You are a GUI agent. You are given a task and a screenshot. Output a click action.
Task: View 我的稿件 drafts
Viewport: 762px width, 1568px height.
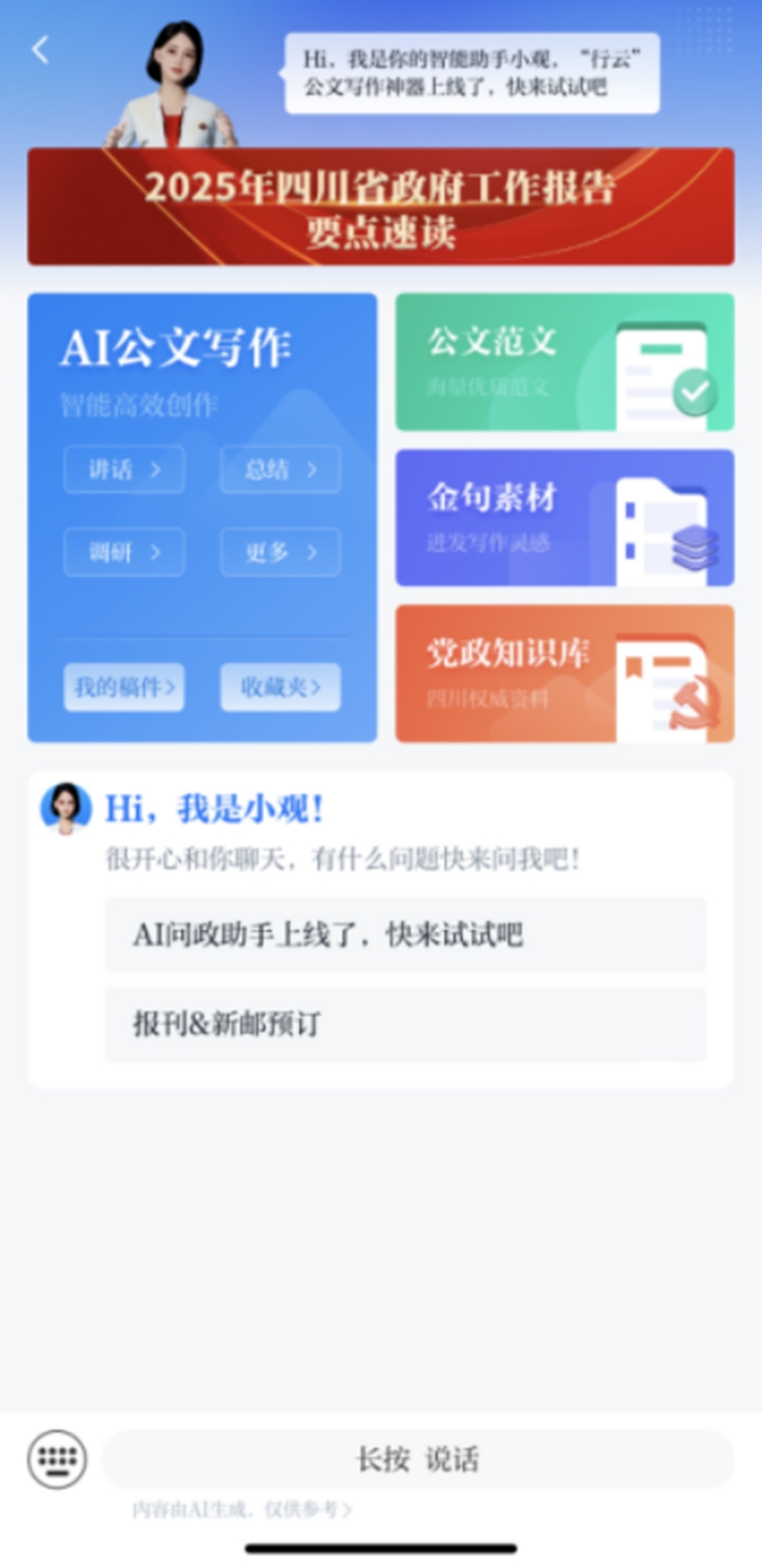(x=124, y=686)
